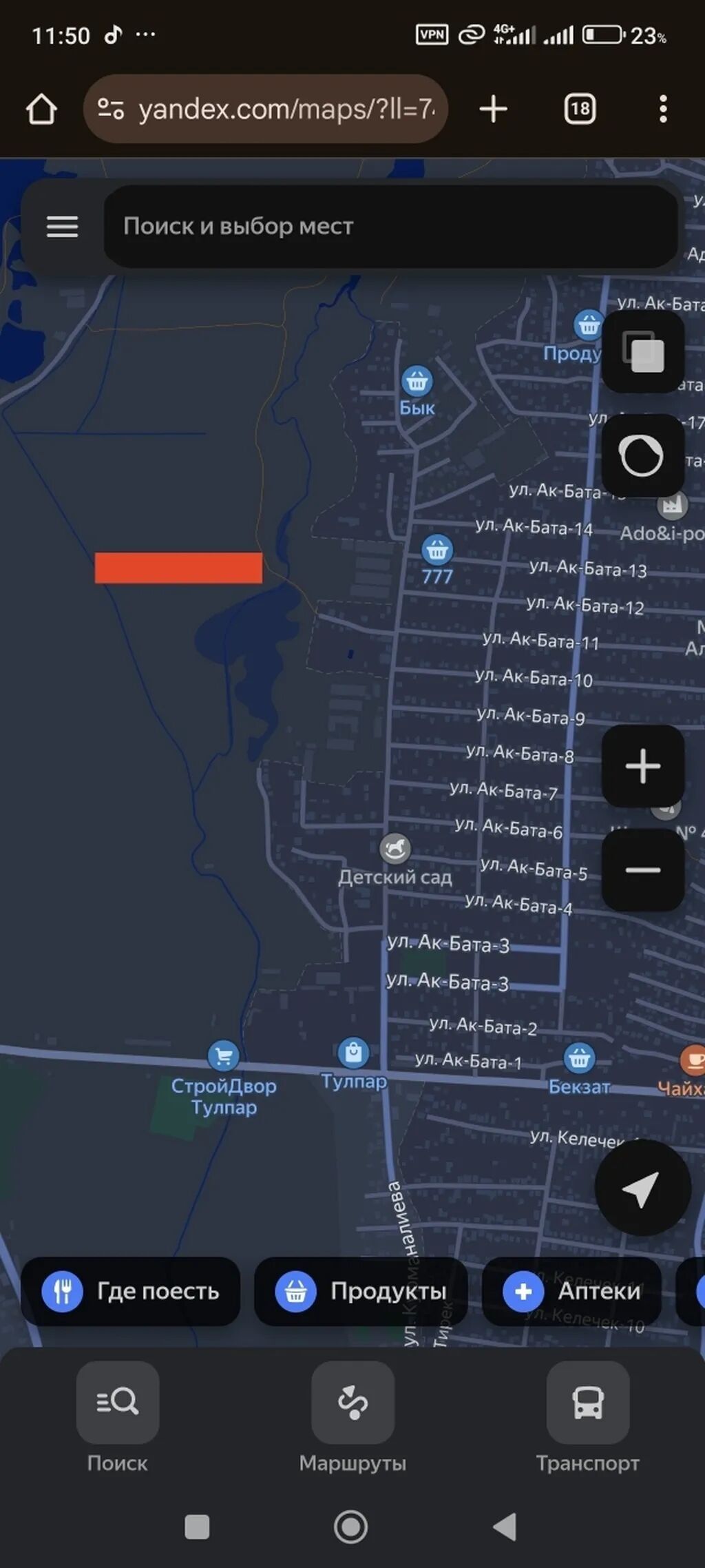Select the 'Продукты' chip
705x1568 pixels.
pyautogui.click(x=361, y=1291)
